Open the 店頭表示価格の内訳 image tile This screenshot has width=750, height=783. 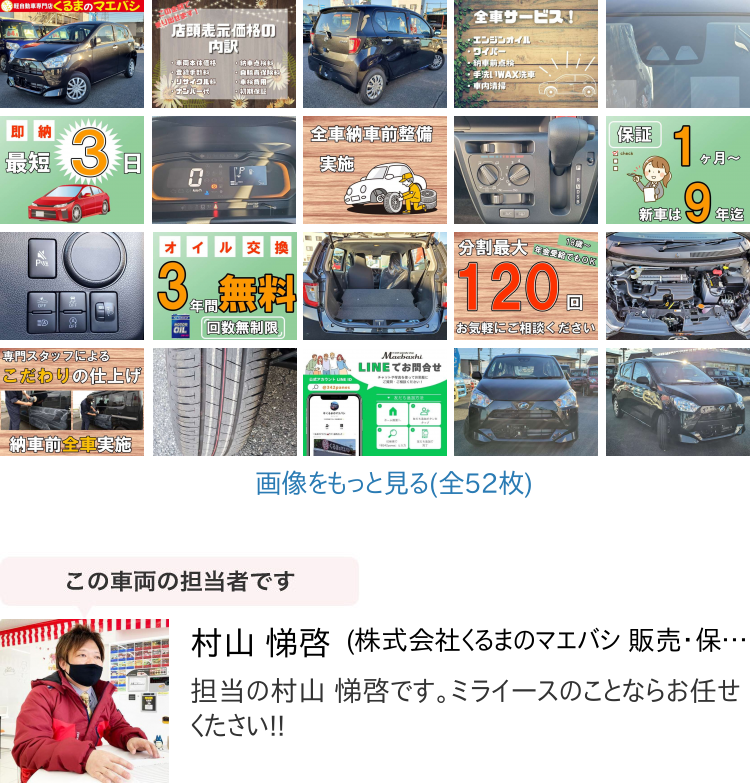pos(224,54)
